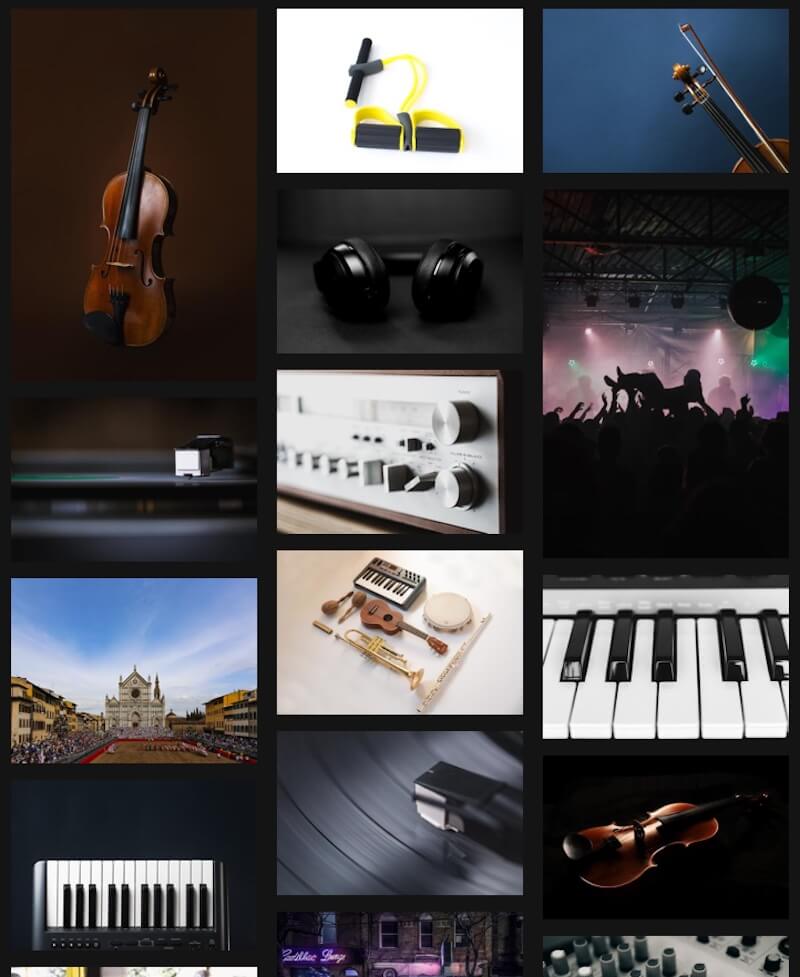800x977 pixels.
Task: Open the upright violin photo on brown background
Action: (x=134, y=195)
